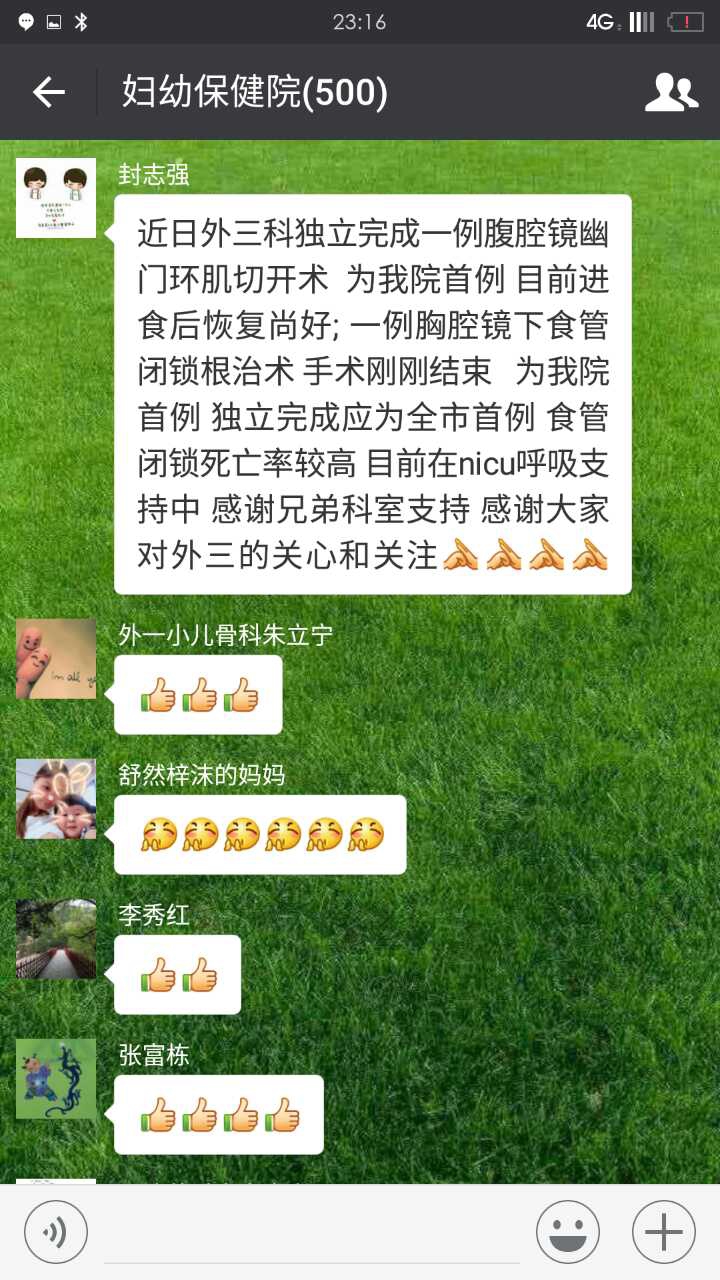Open the group members info icon
Screen dimensions: 720x1280
coord(671,92)
